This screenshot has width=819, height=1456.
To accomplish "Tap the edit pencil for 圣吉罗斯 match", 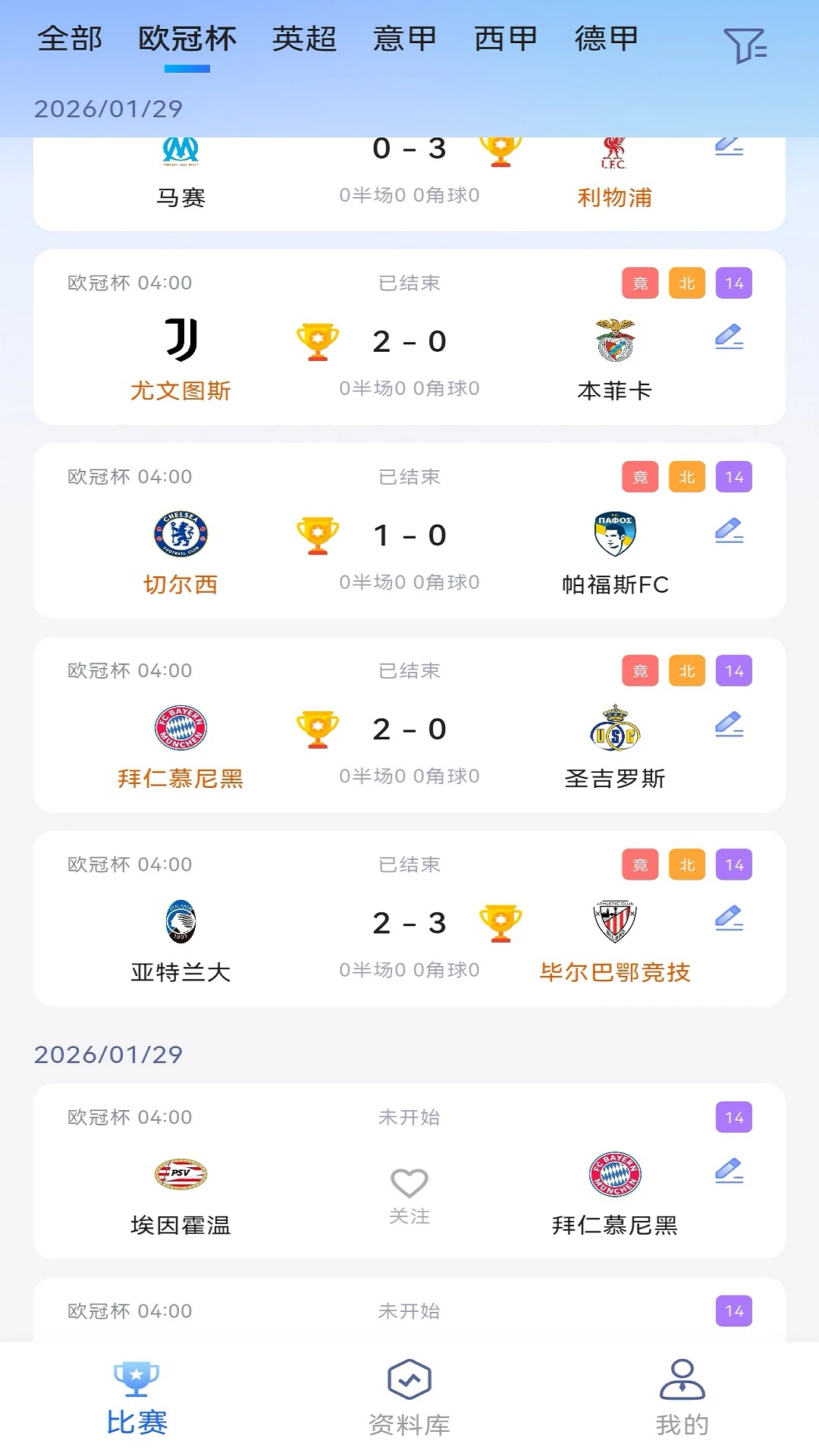I will pos(729,724).
